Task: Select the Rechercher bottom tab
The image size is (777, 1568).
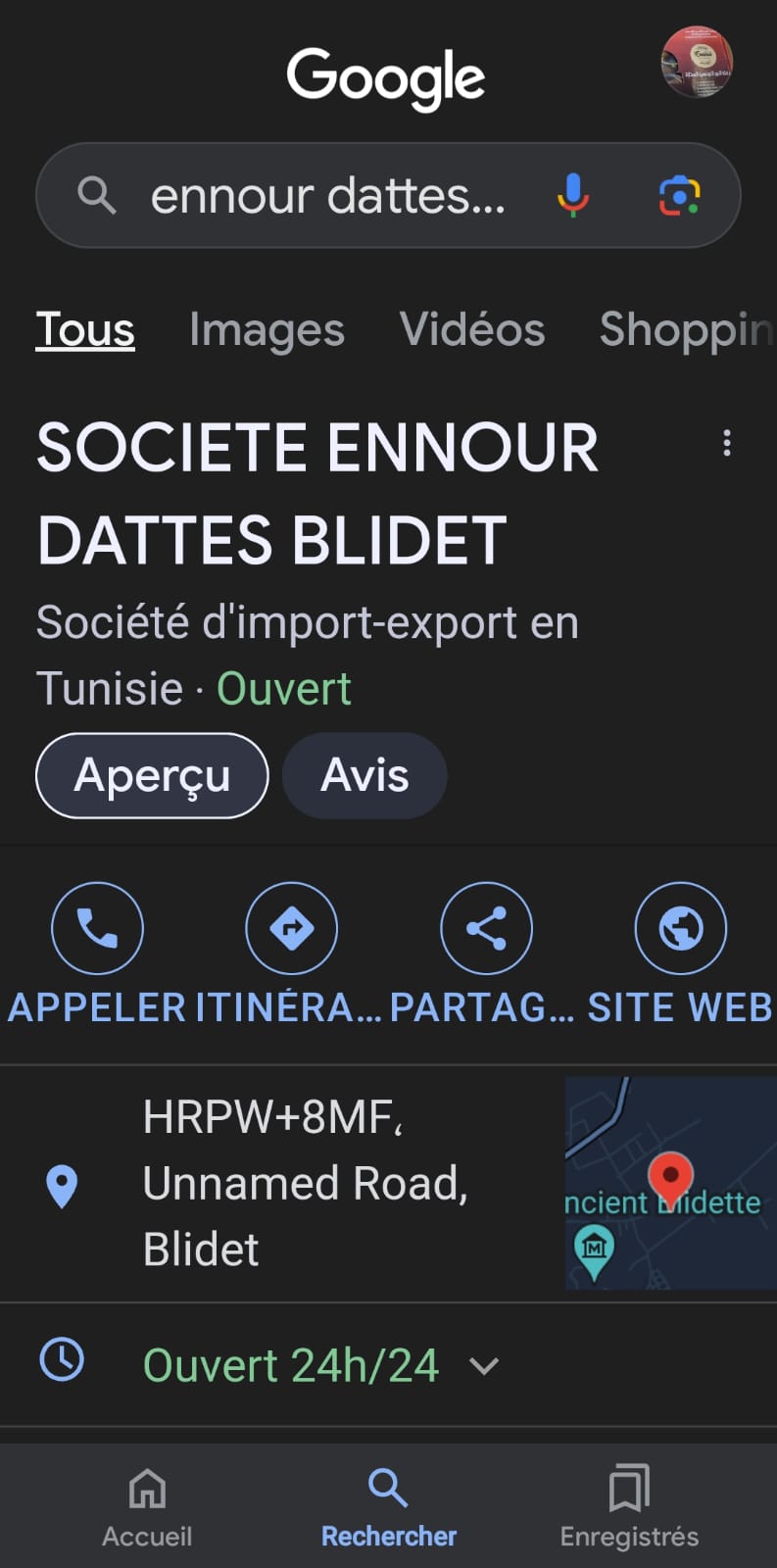Action: coord(388,1506)
